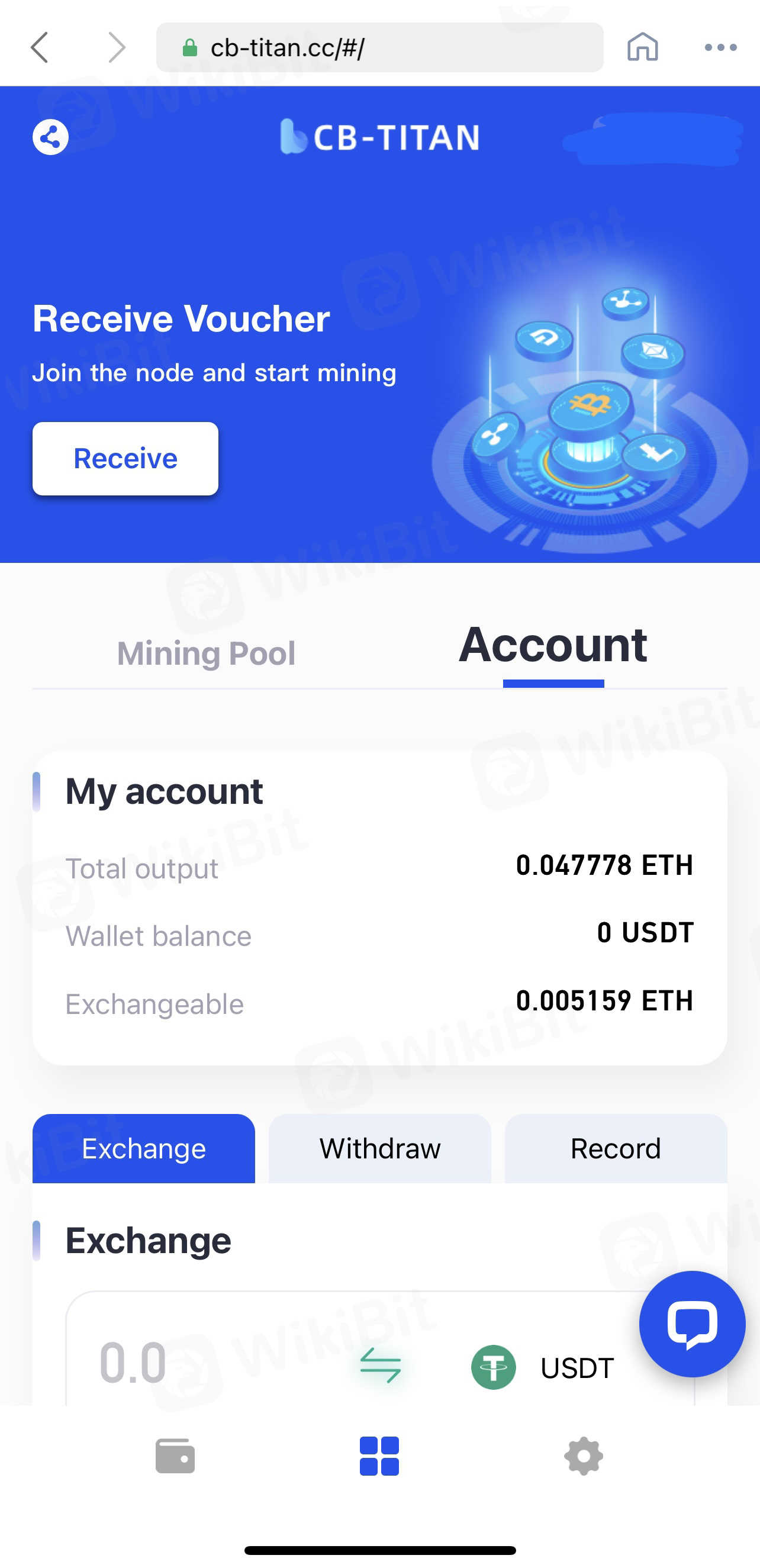Tap the Receive voucher button
Viewport: 760px width, 1568px height.
coord(125,458)
